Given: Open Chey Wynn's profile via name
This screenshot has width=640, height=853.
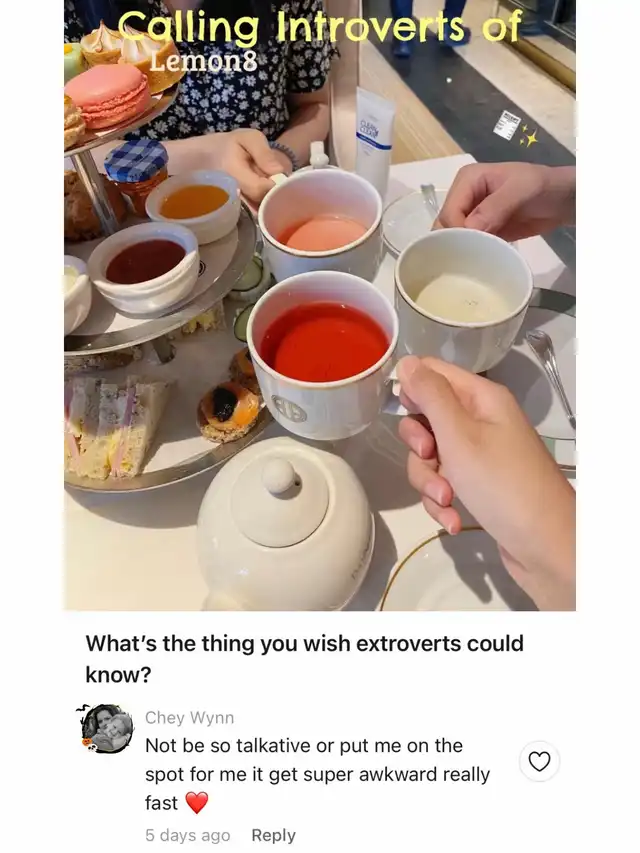Looking at the screenshot, I should tap(189, 718).
